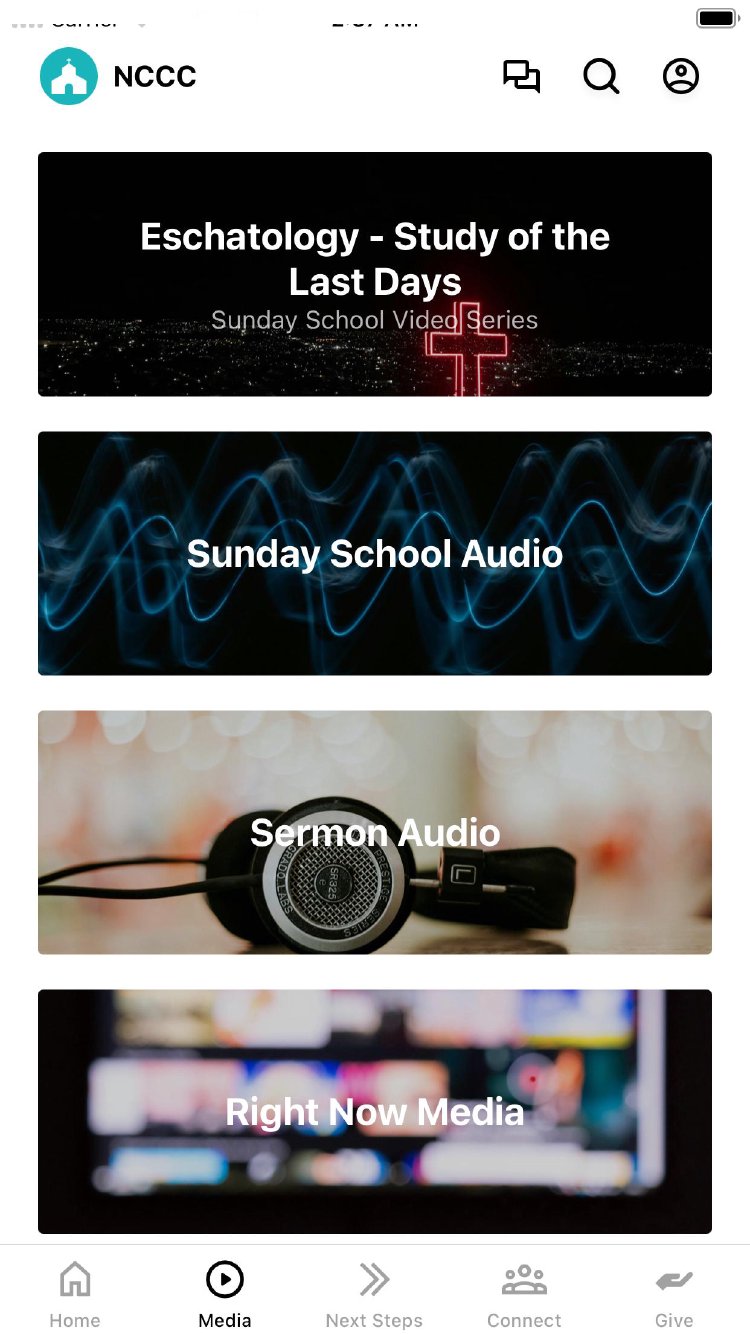This screenshot has width=750, height=1334.
Task: Switch to the Home tab
Action: tap(75, 1294)
